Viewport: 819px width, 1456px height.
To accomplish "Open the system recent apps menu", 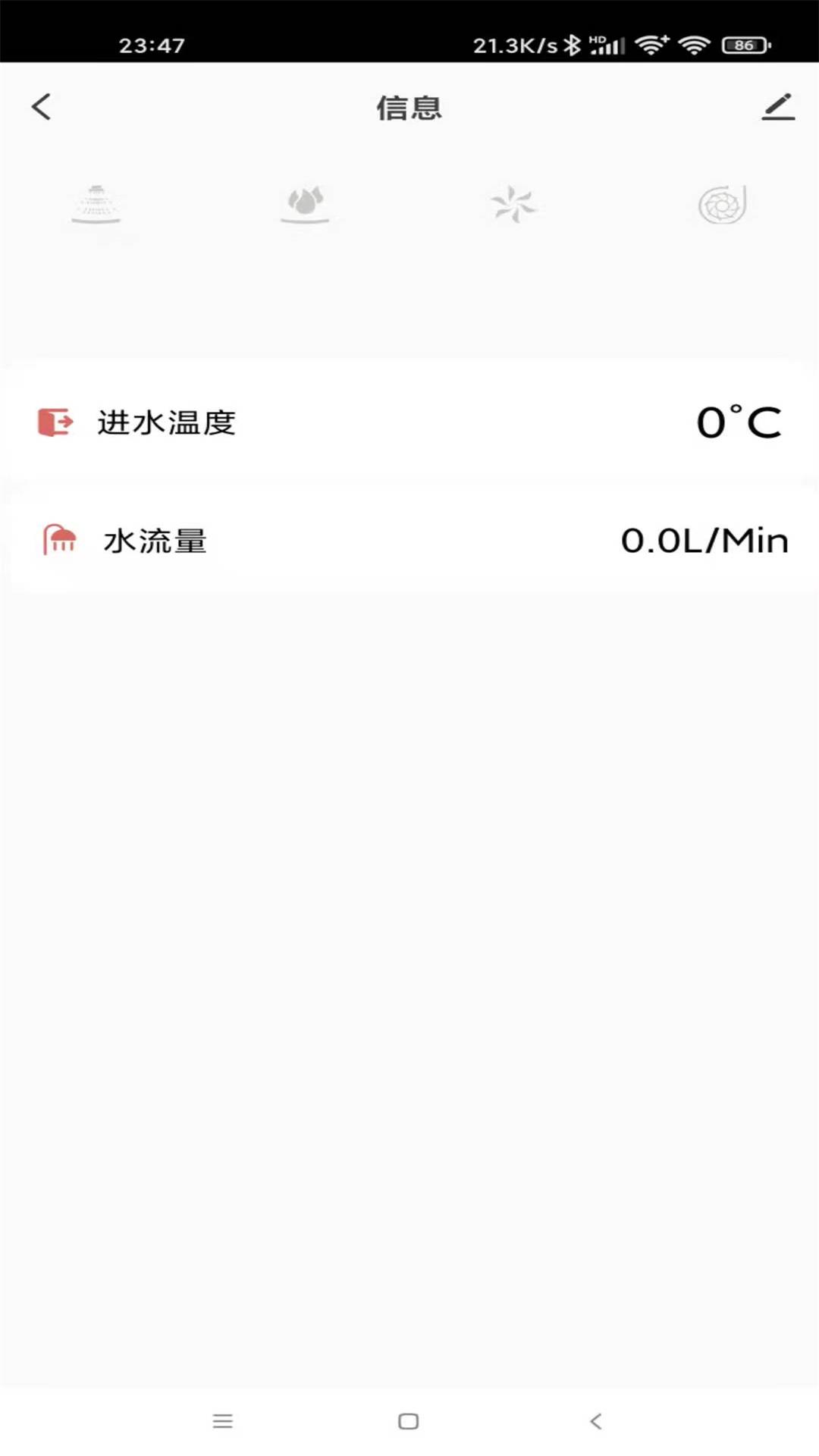I will click(222, 1421).
